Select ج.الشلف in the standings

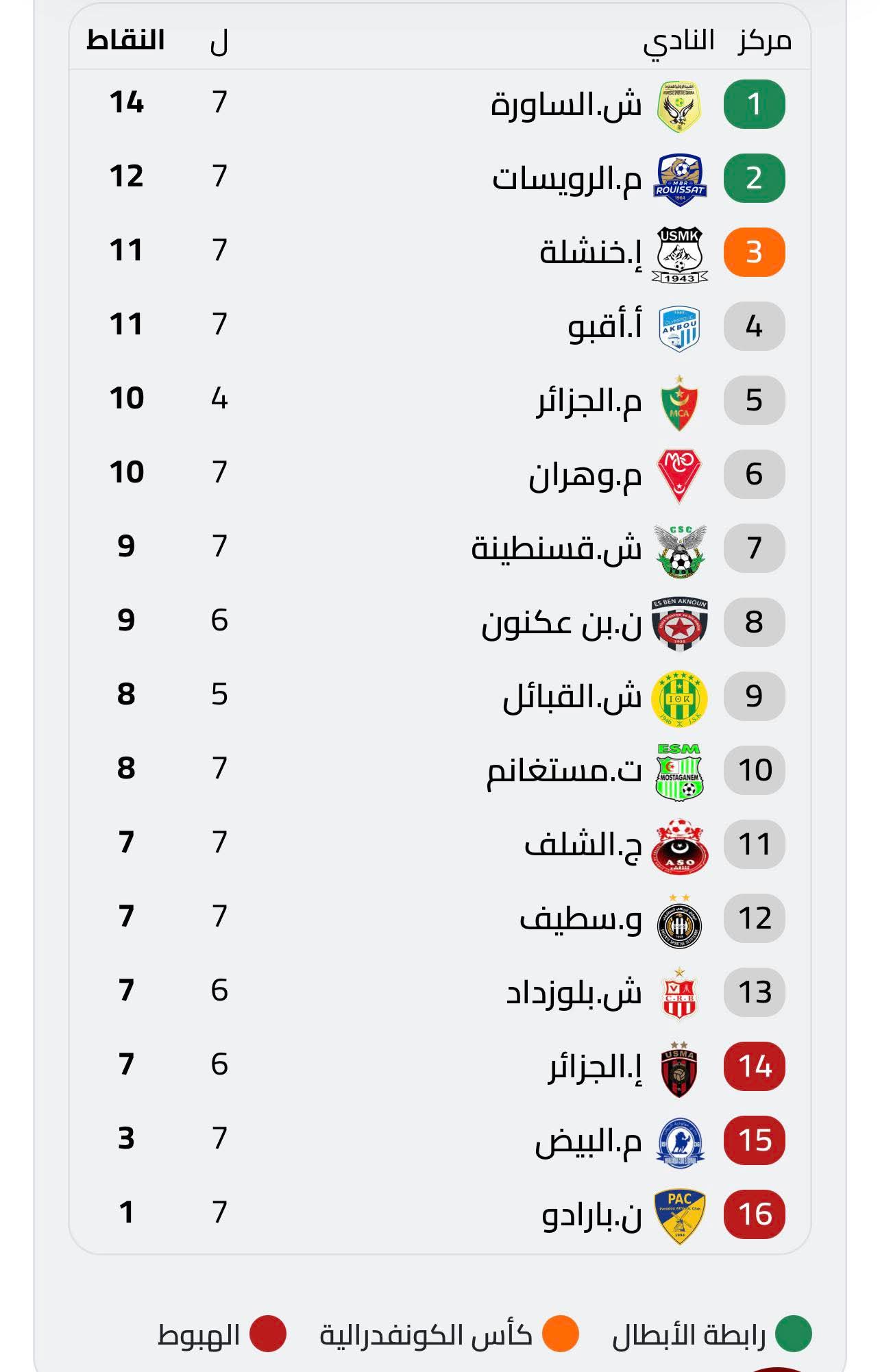click(583, 844)
